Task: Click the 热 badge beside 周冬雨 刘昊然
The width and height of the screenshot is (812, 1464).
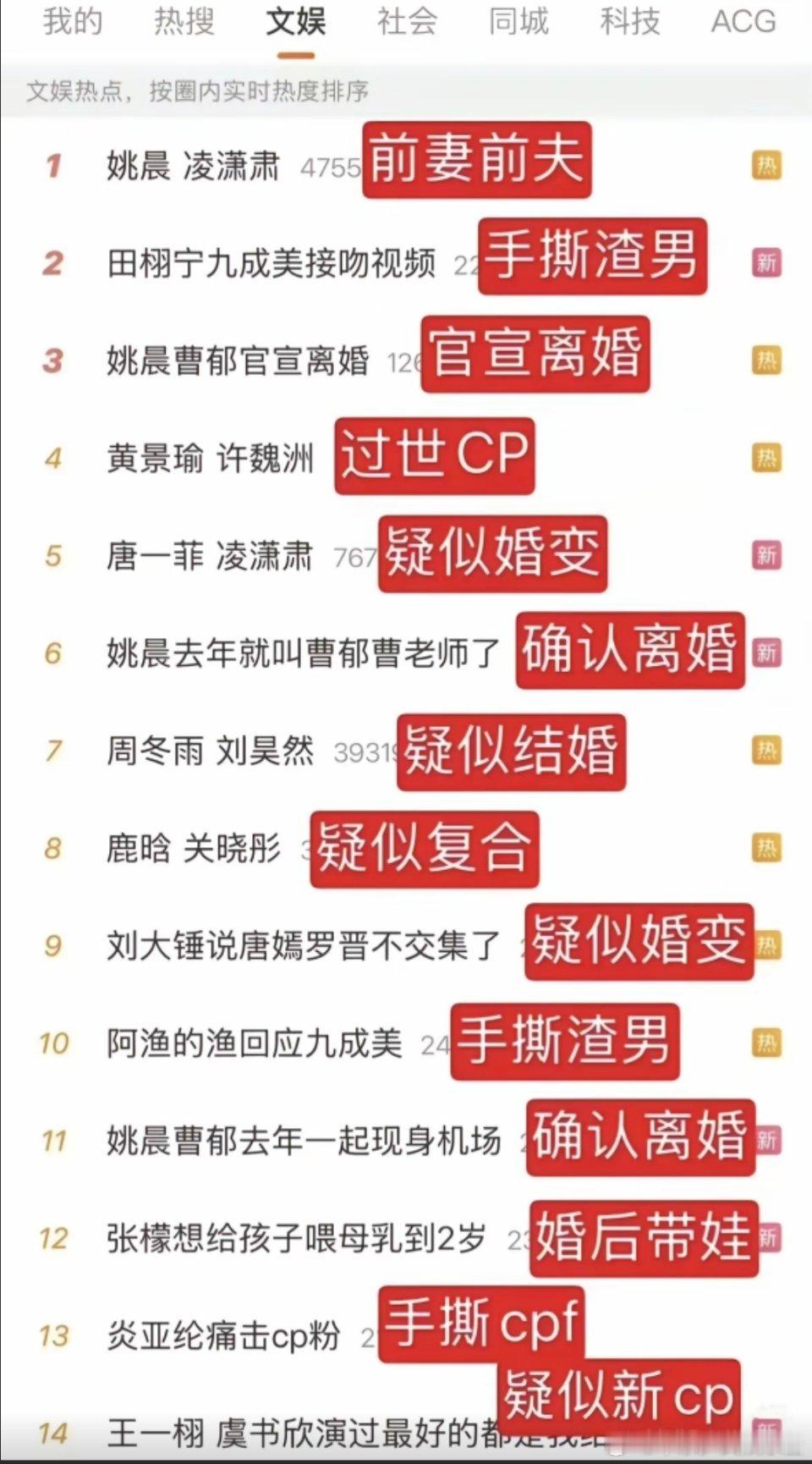Action: pos(766,750)
